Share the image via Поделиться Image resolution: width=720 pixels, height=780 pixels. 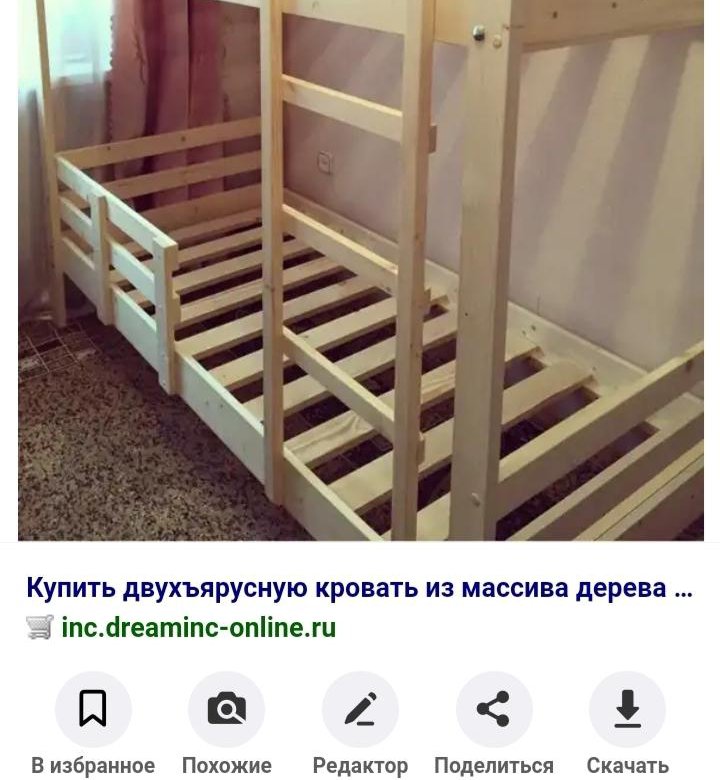coord(493,709)
